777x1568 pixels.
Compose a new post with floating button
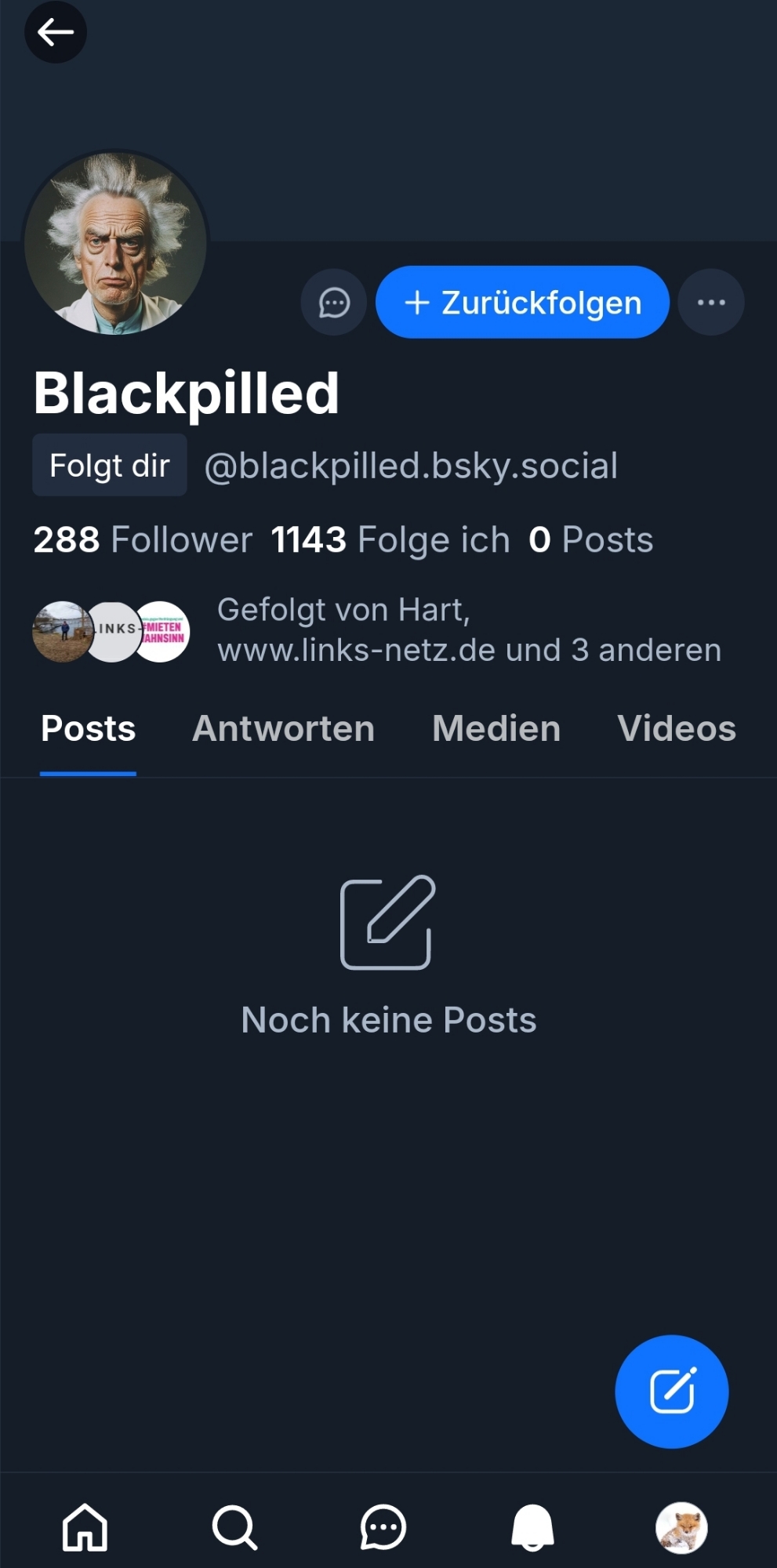point(671,1392)
